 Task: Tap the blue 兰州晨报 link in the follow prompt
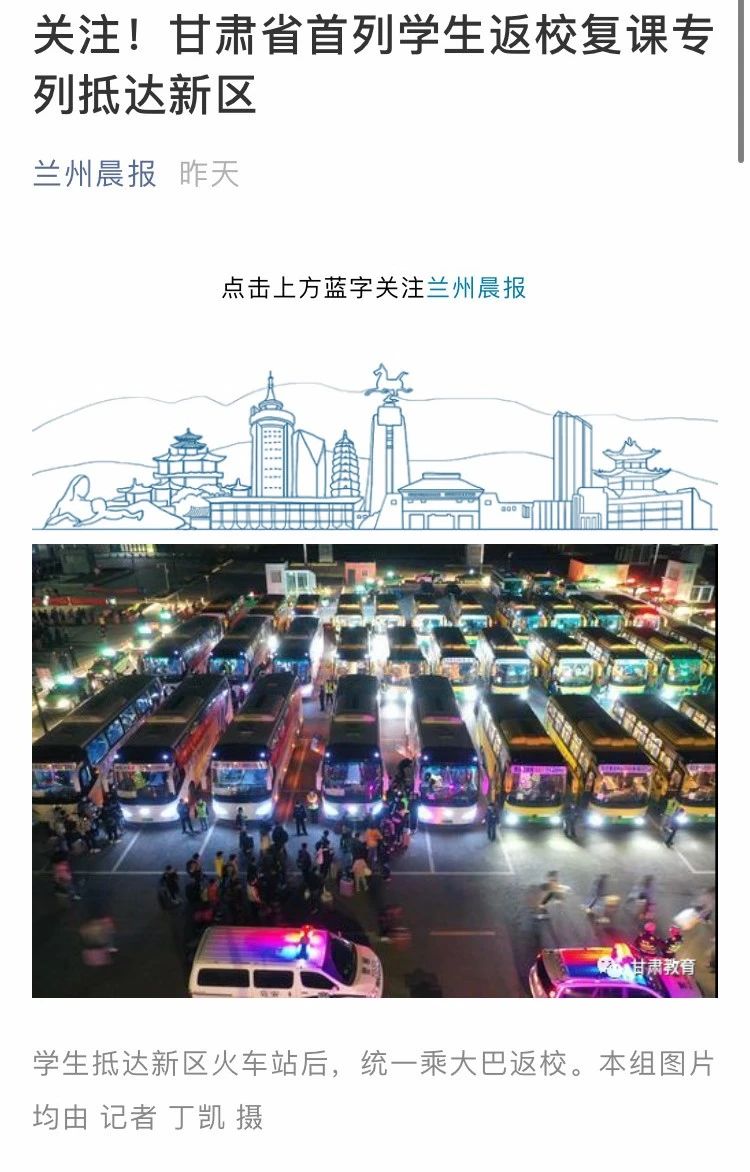(x=476, y=289)
